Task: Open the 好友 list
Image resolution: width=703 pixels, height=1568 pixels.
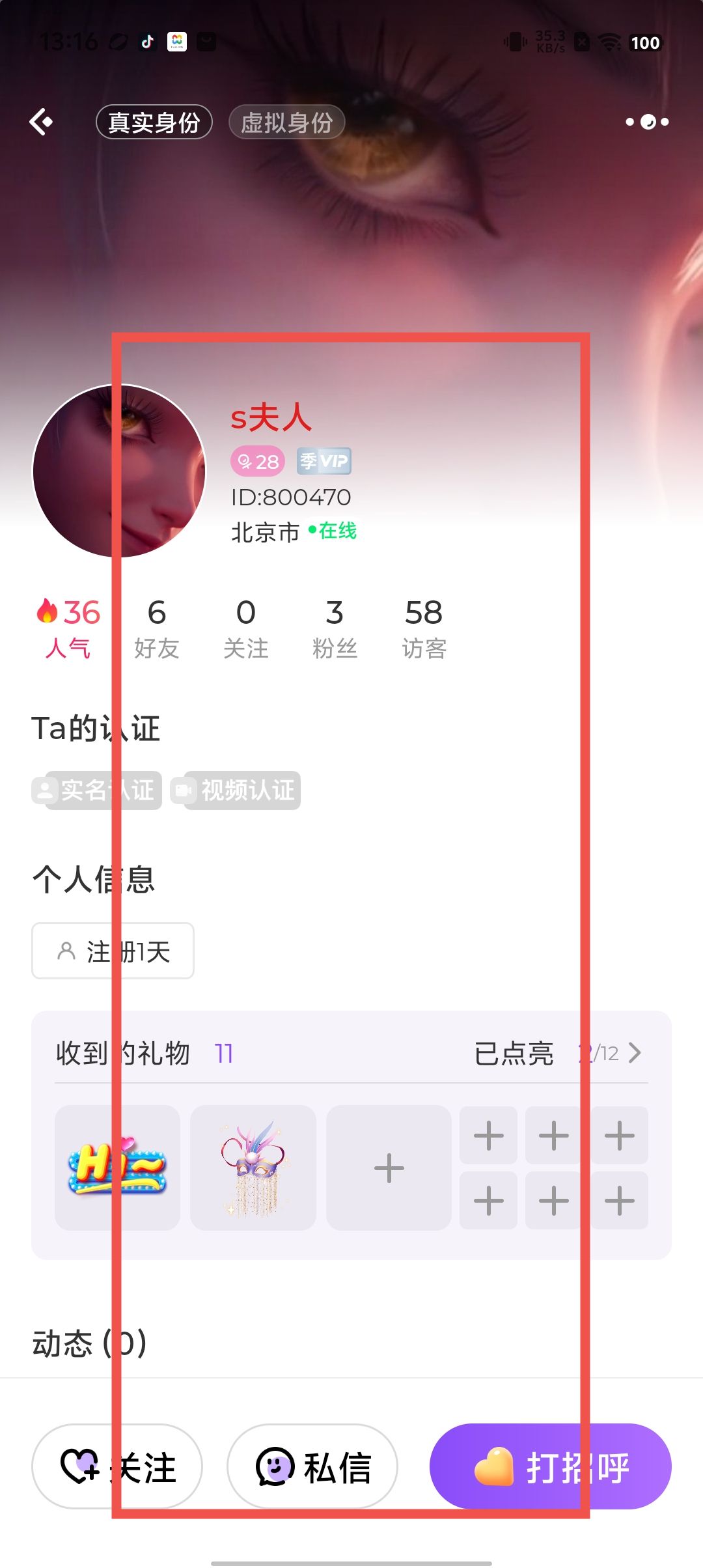Action: (x=156, y=628)
